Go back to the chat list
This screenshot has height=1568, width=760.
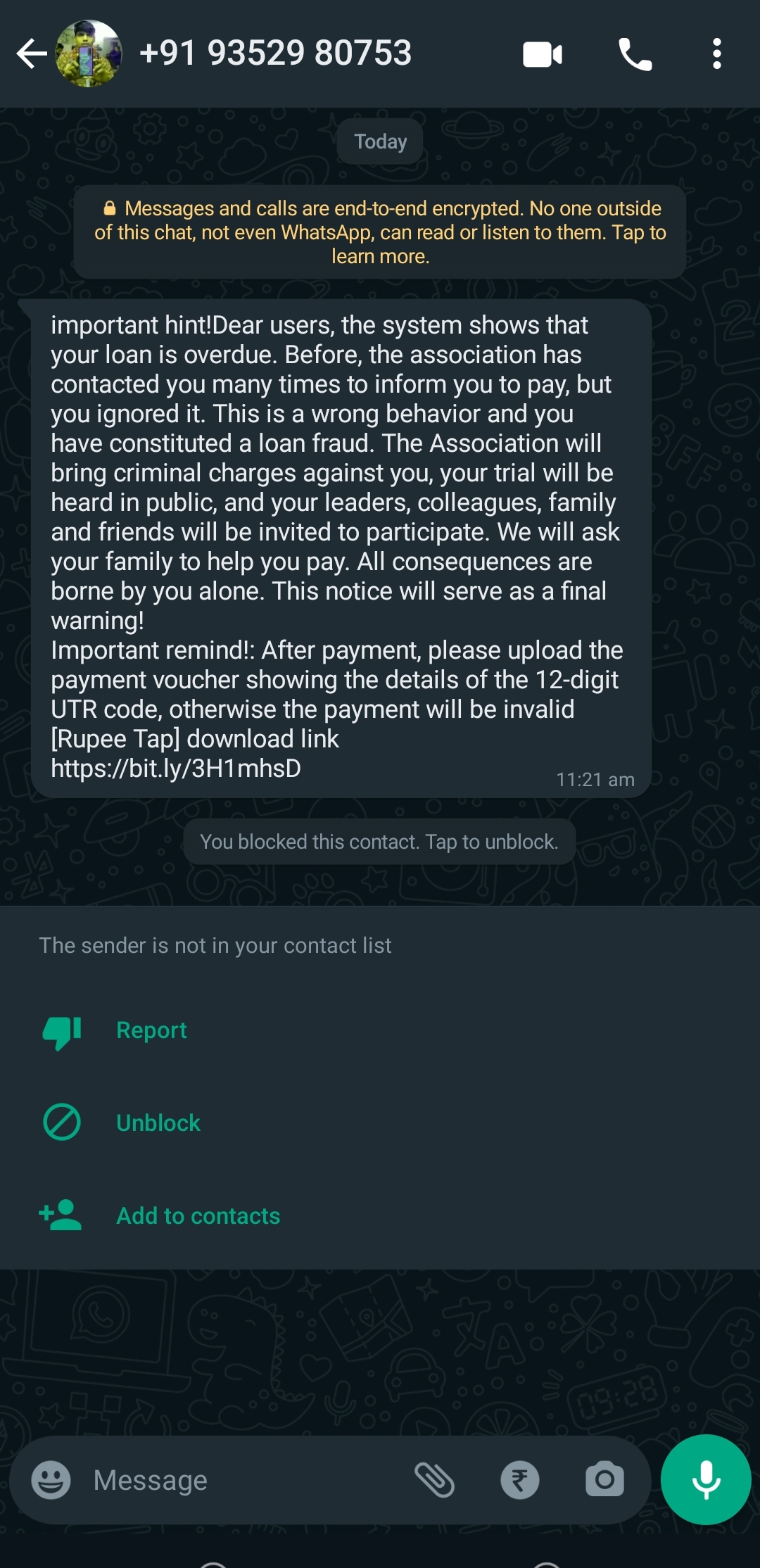pos(31,54)
